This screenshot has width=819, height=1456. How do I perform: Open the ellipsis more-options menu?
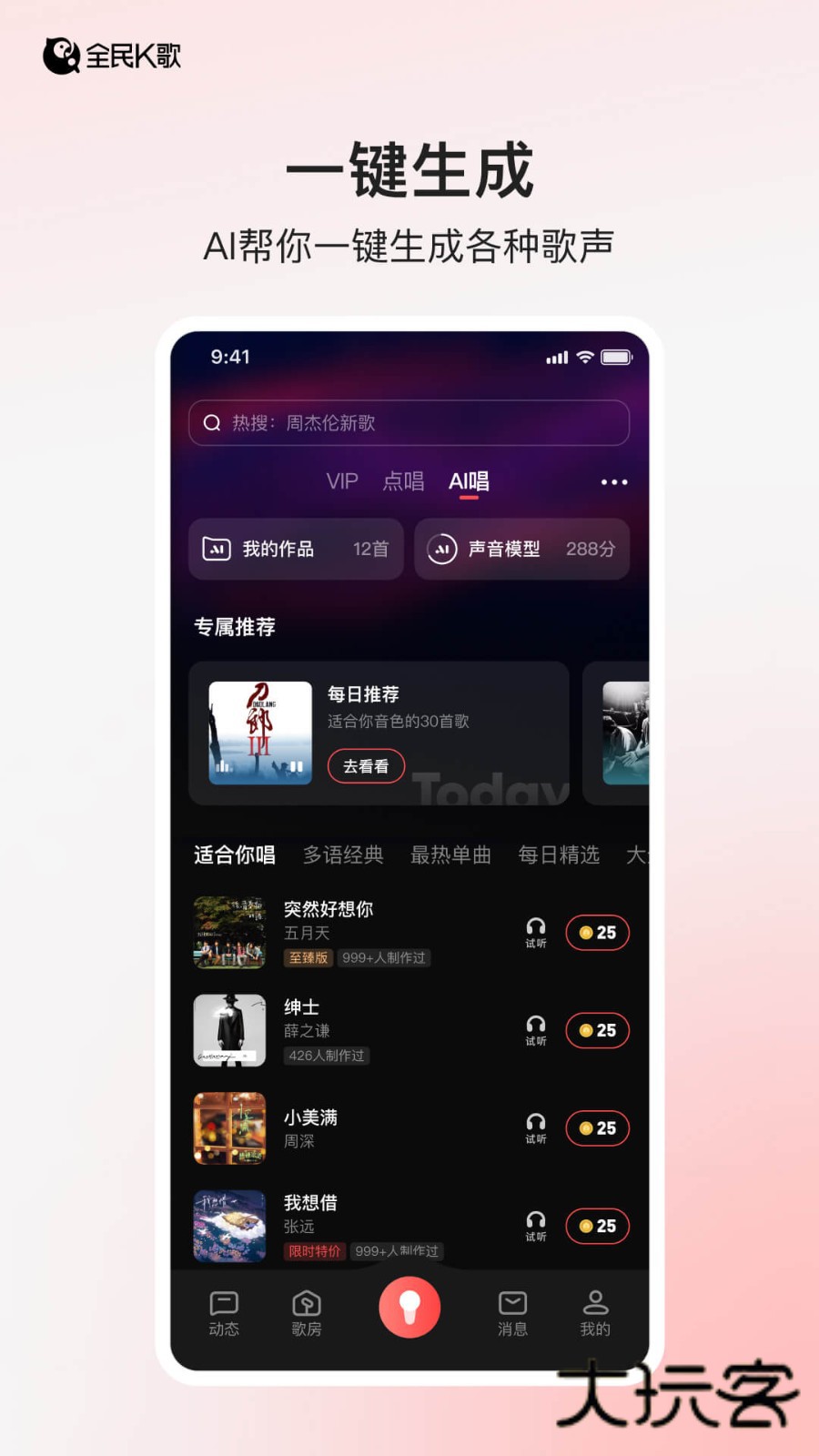[x=614, y=481]
